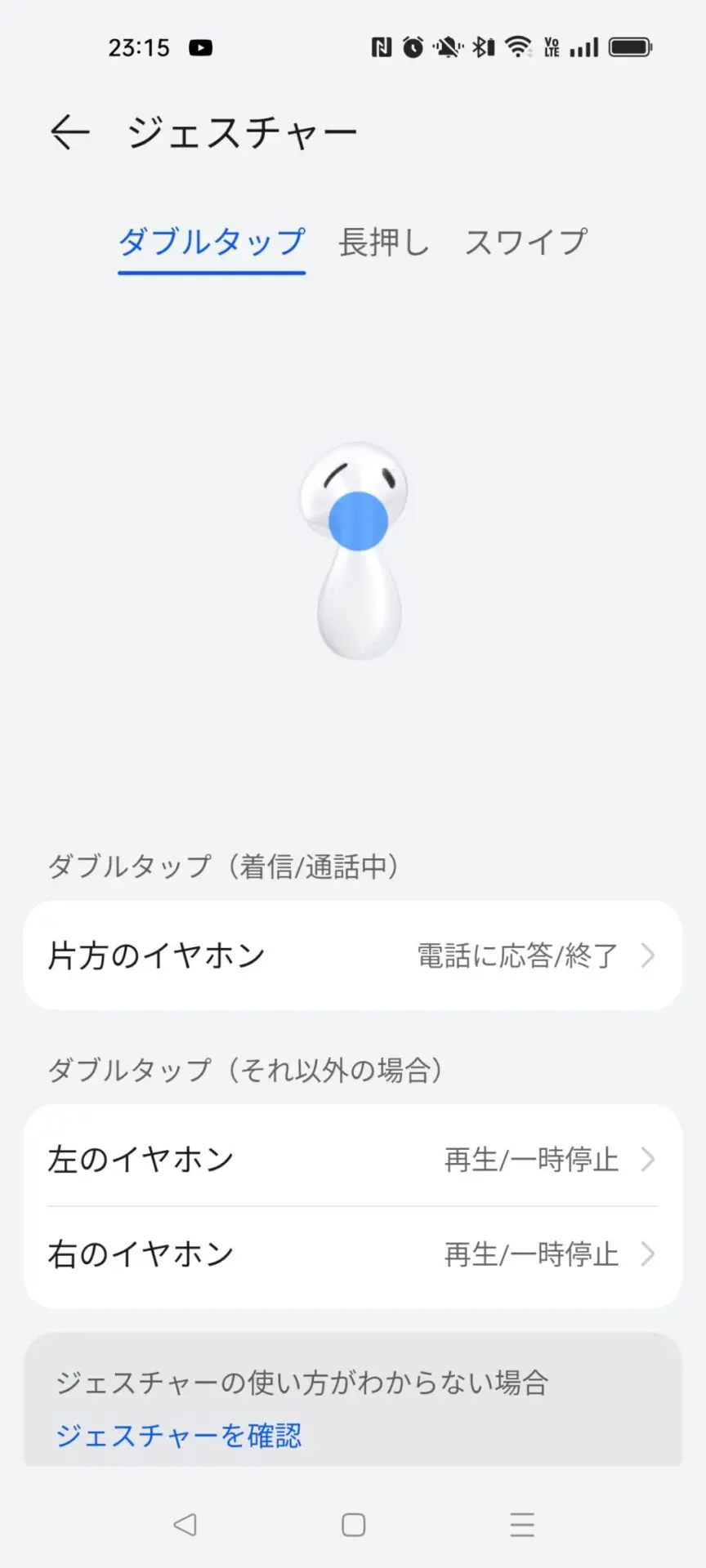Switch to the 長押し tab
This screenshot has height=1568, width=706.
[x=383, y=242]
